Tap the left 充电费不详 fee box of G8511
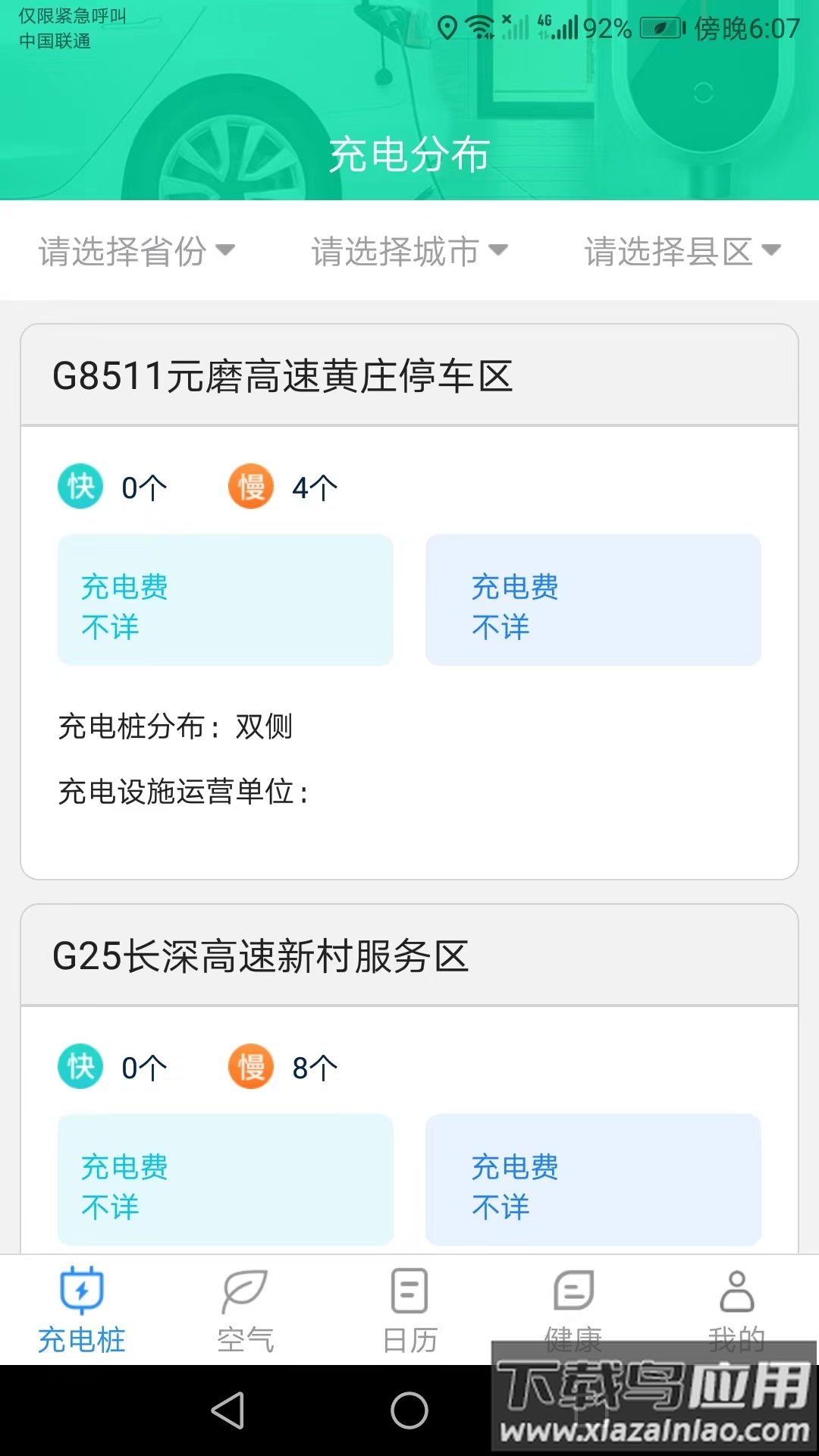This screenshot has height=1456, width=819. [225, 599]
